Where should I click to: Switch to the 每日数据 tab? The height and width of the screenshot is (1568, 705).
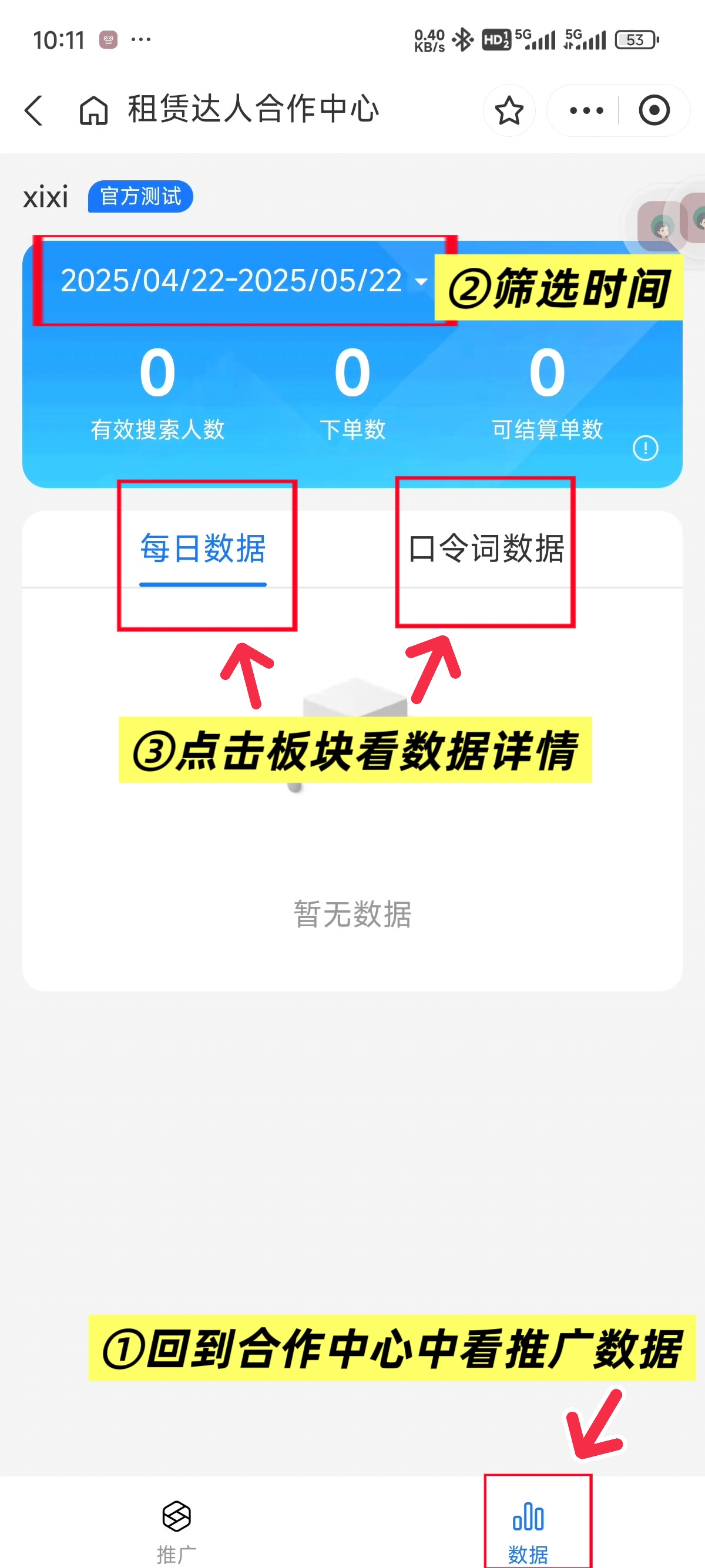[x=203, y=549]
